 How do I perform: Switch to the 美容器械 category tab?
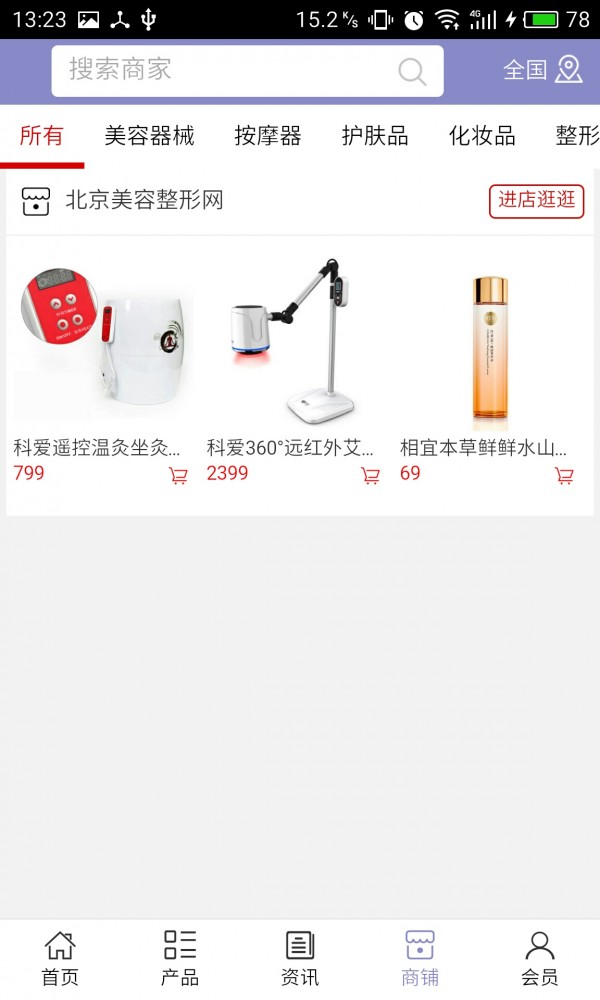[149, 137]
